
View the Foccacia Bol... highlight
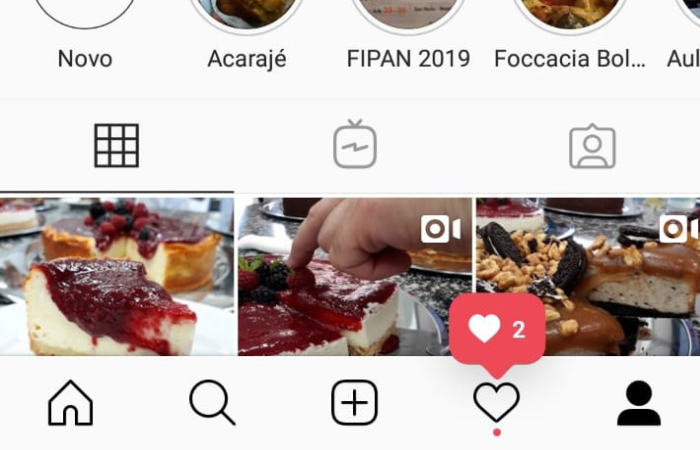pyautogui.click(x=570, y=12)
